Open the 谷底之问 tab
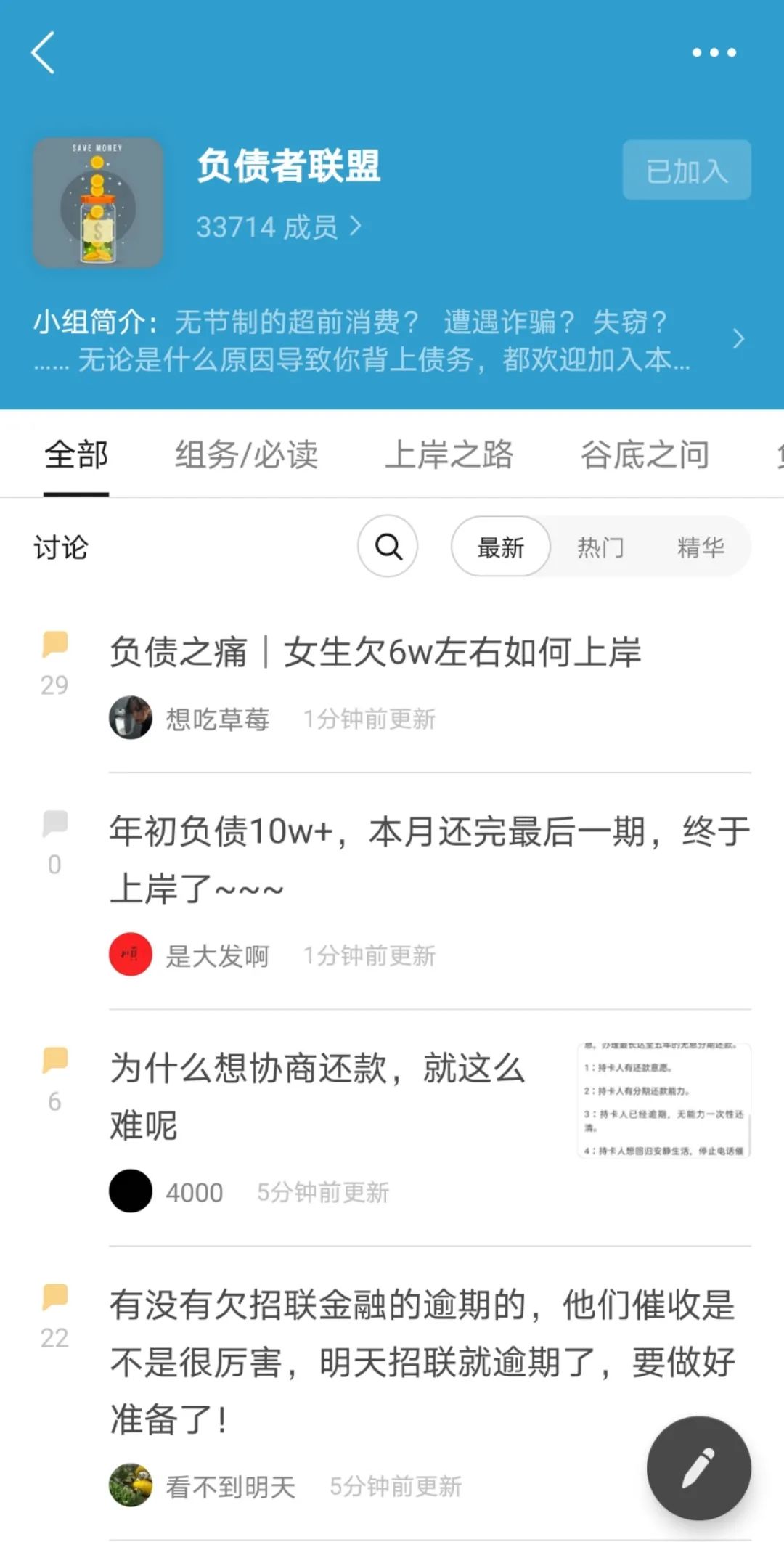 645,455
